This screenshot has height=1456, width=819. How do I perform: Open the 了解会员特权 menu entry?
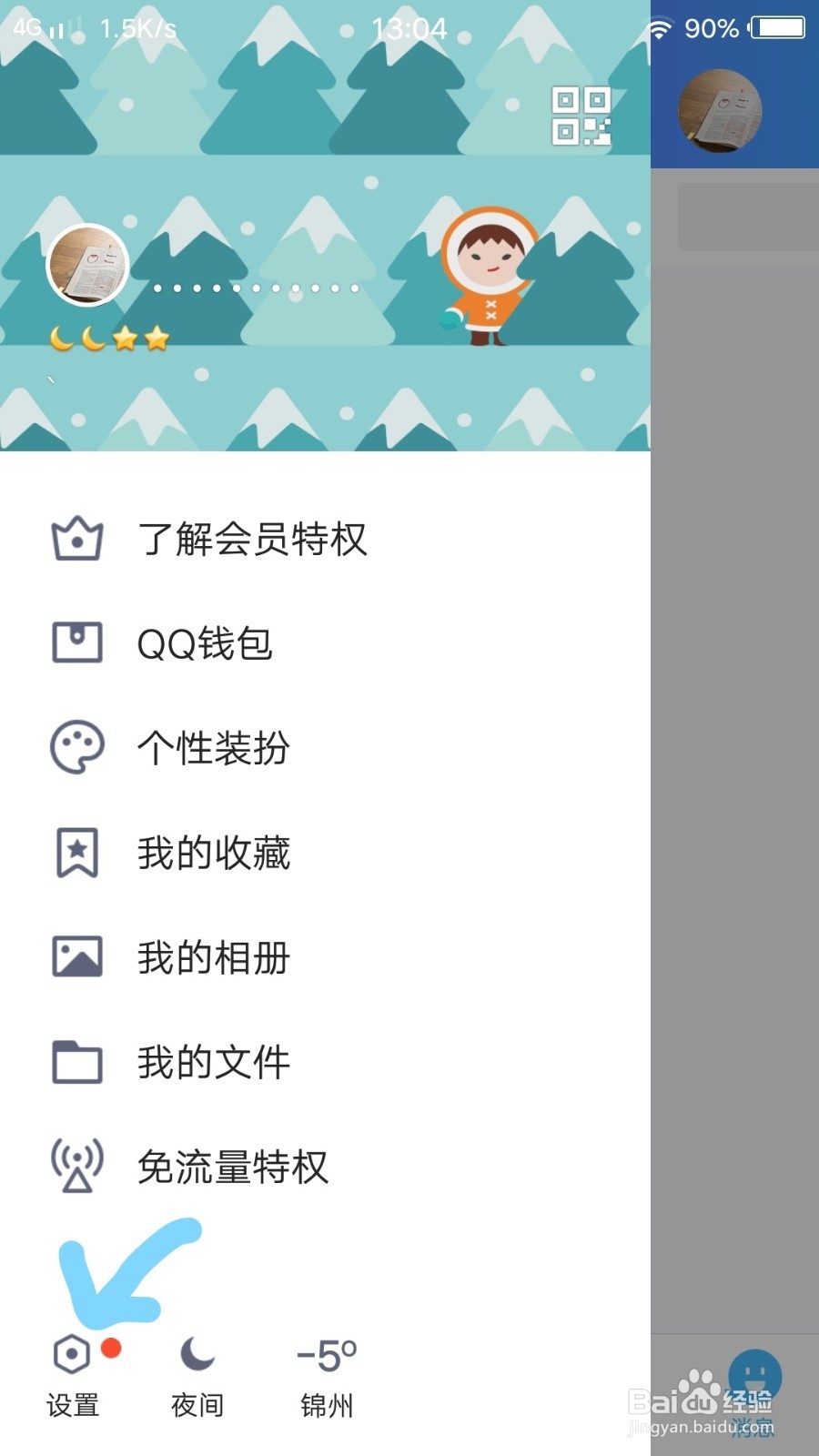point(255,541)
